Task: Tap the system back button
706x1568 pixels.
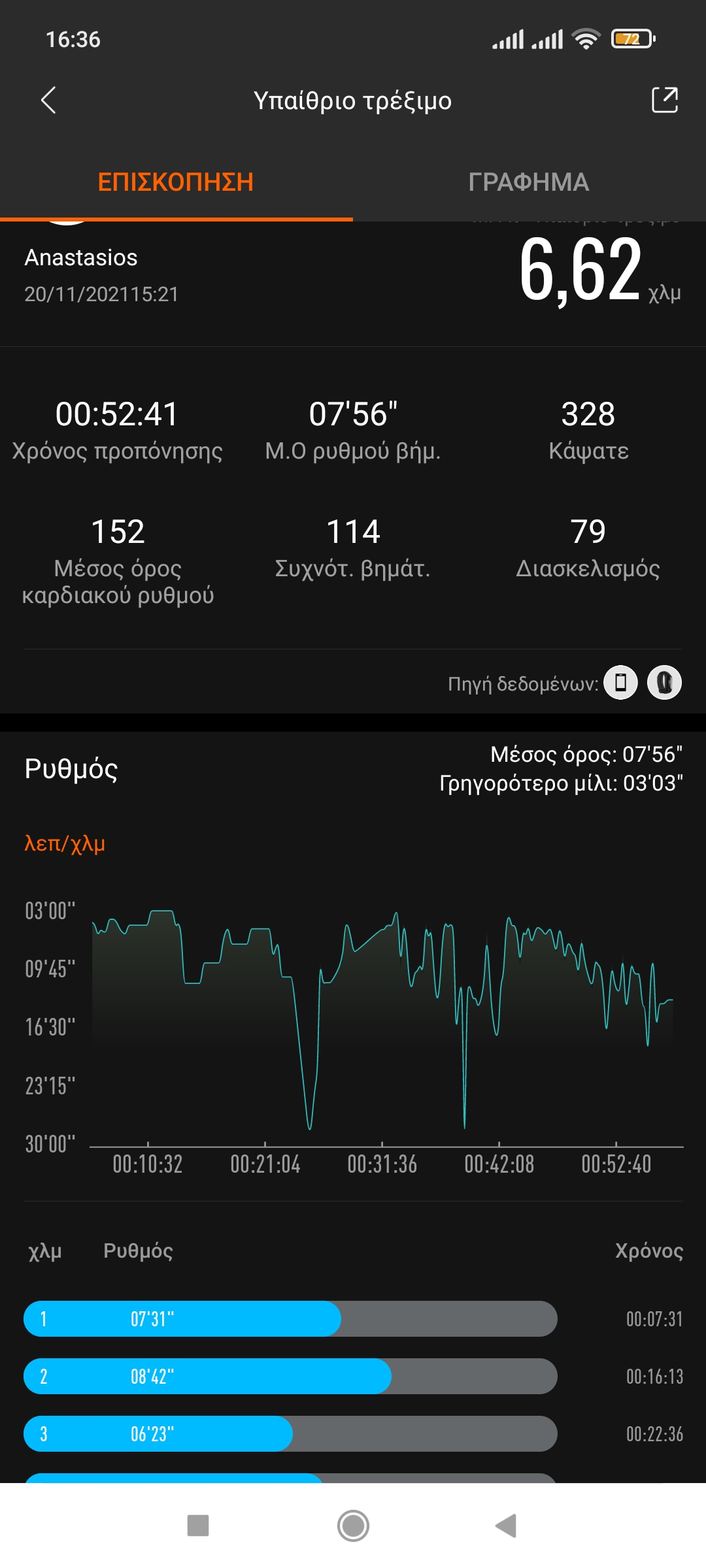Action: coord(506,1526)
